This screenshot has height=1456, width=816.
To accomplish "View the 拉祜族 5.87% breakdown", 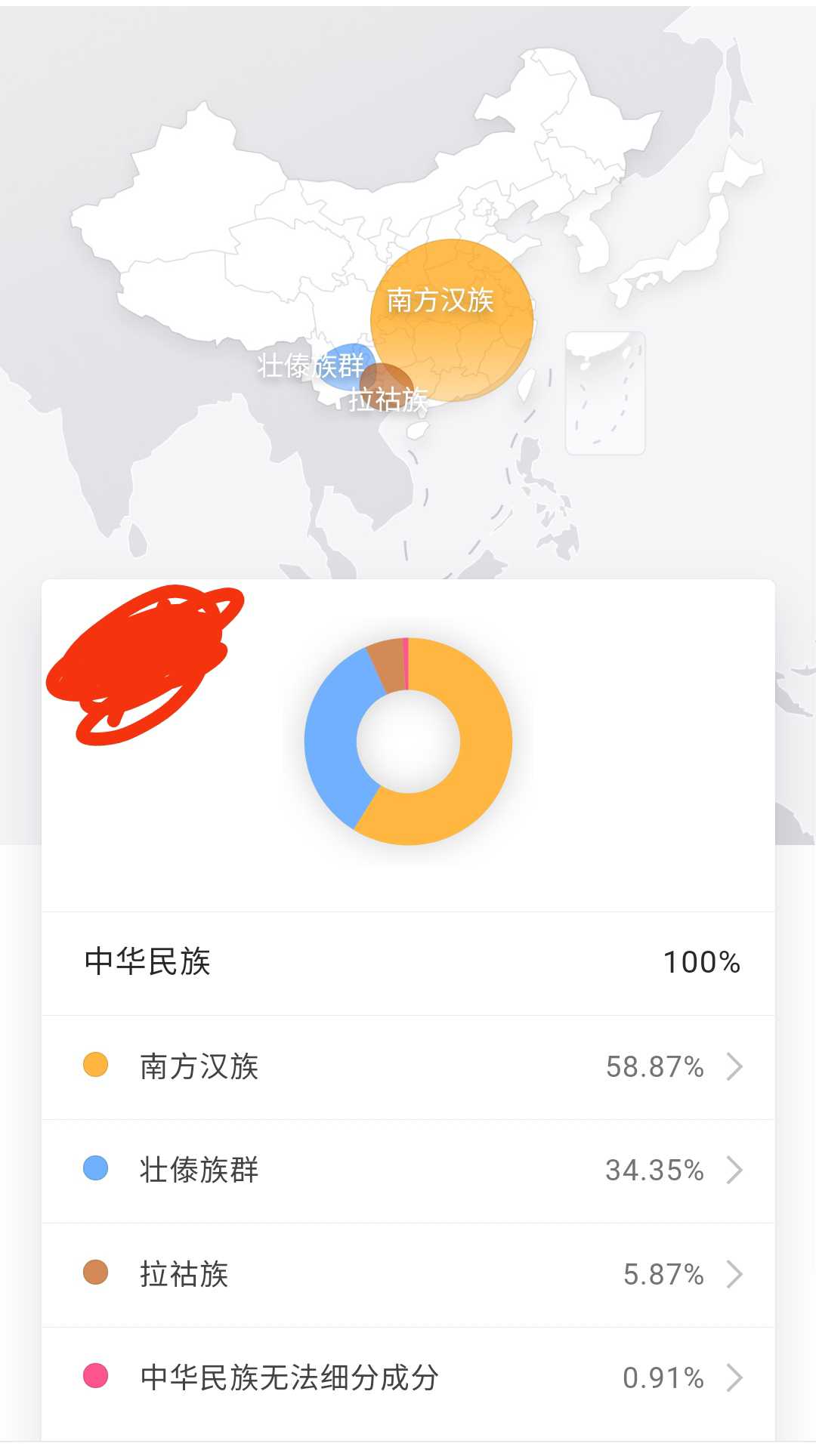I will click(x=408, y=1275).
